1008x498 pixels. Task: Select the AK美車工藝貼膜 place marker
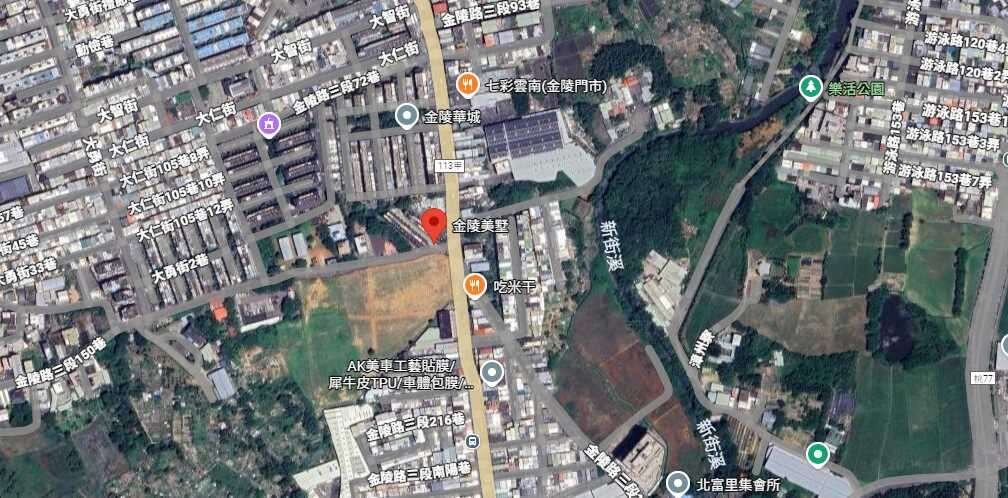491,374
